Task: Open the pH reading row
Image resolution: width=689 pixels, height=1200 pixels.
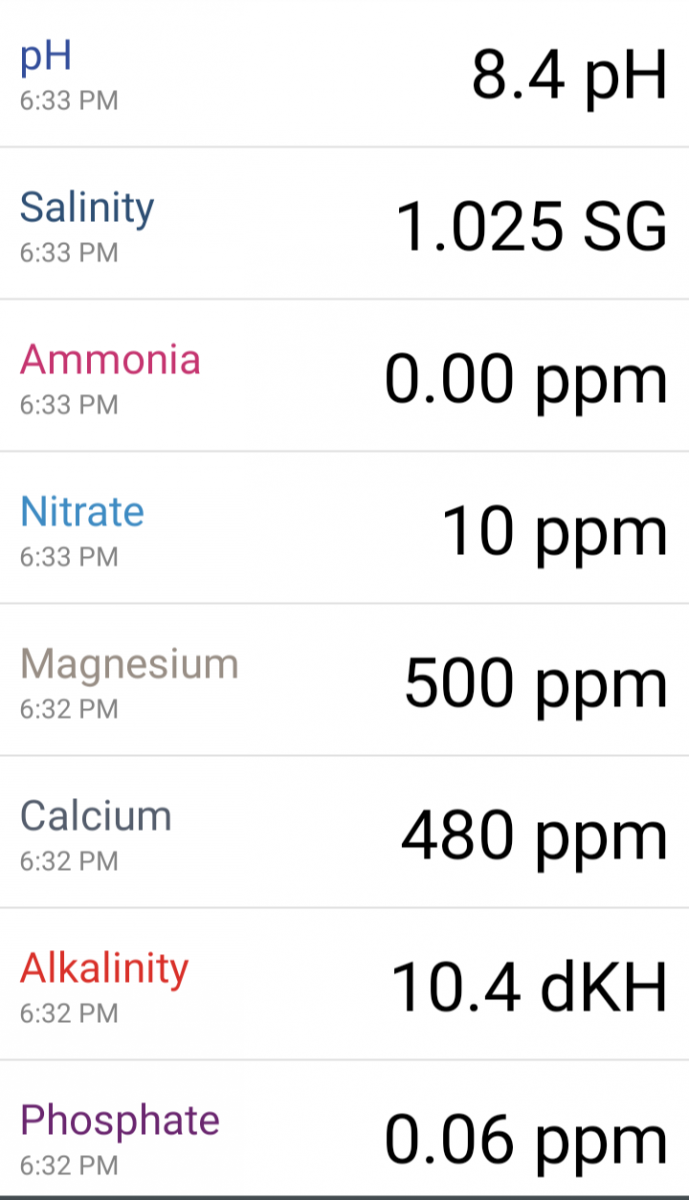Action: coord(344,73)
